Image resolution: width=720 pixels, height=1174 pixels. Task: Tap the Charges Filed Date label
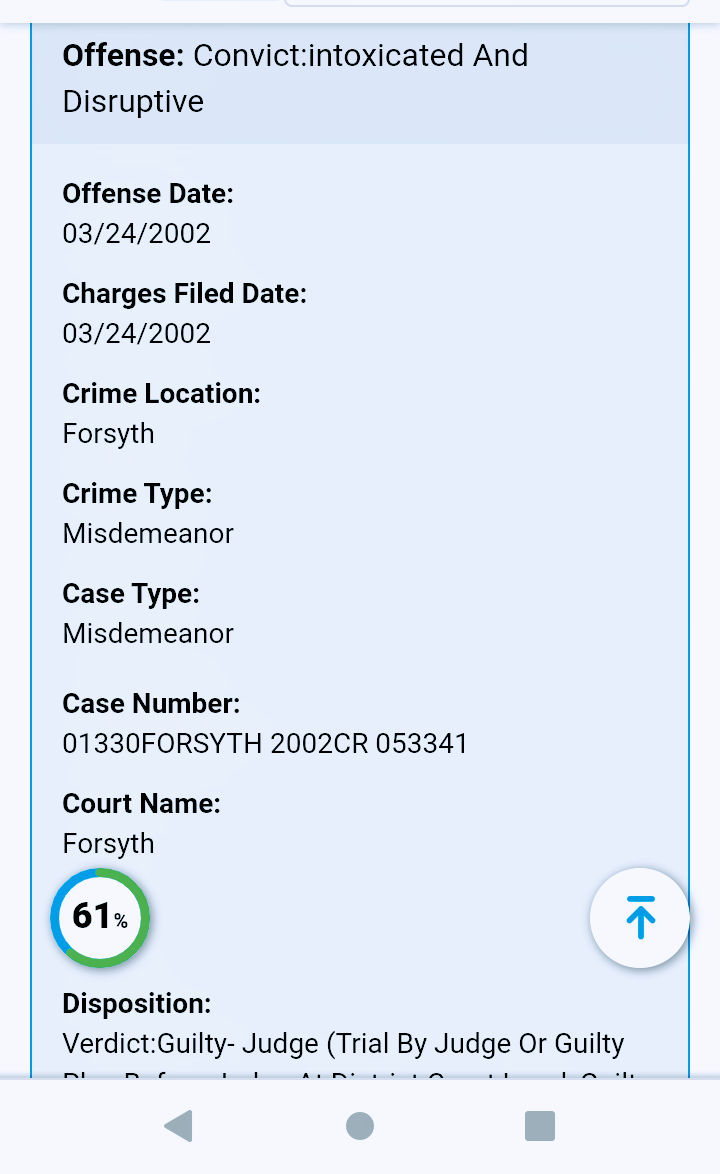coord(185,293)
